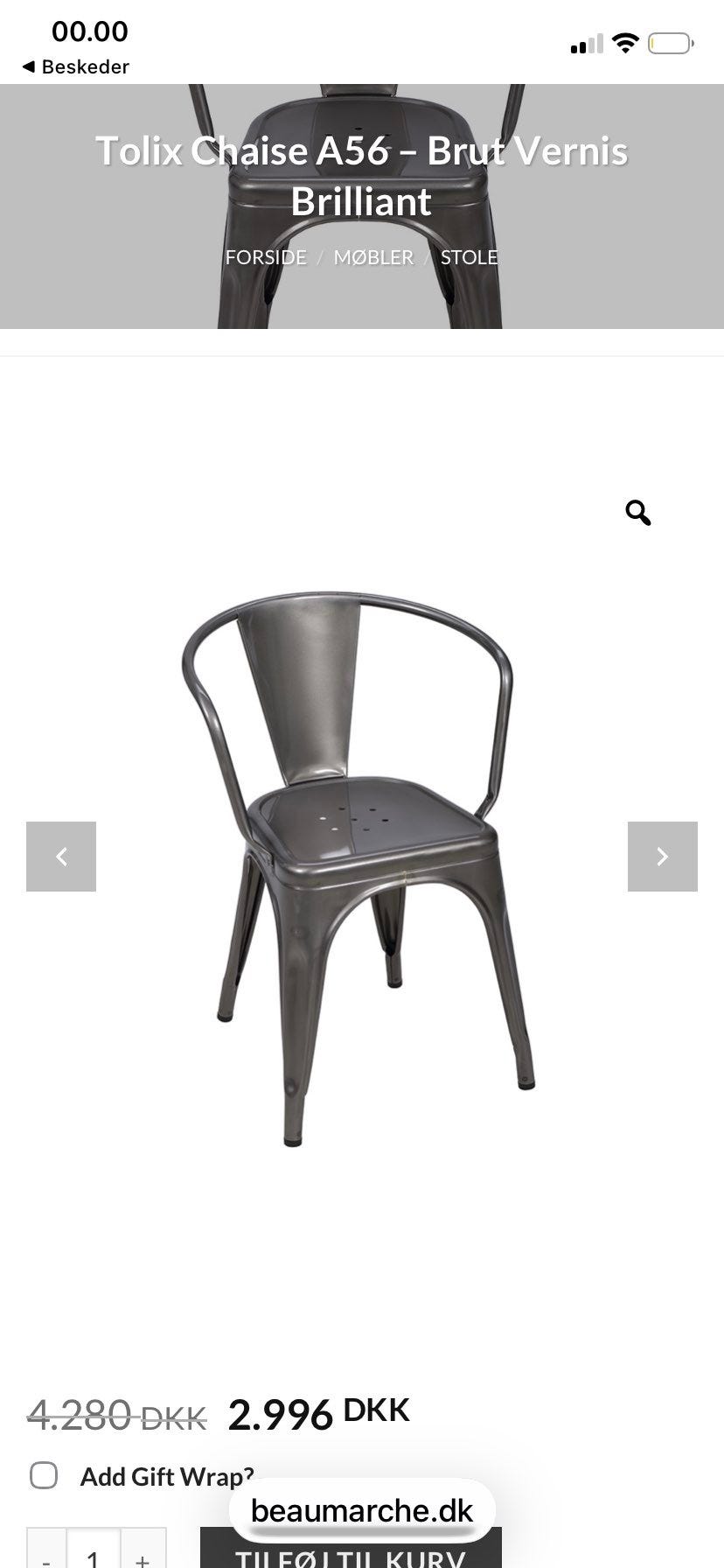
Task: Zoom product image with magnifier icon
Action: coord(638,513)
